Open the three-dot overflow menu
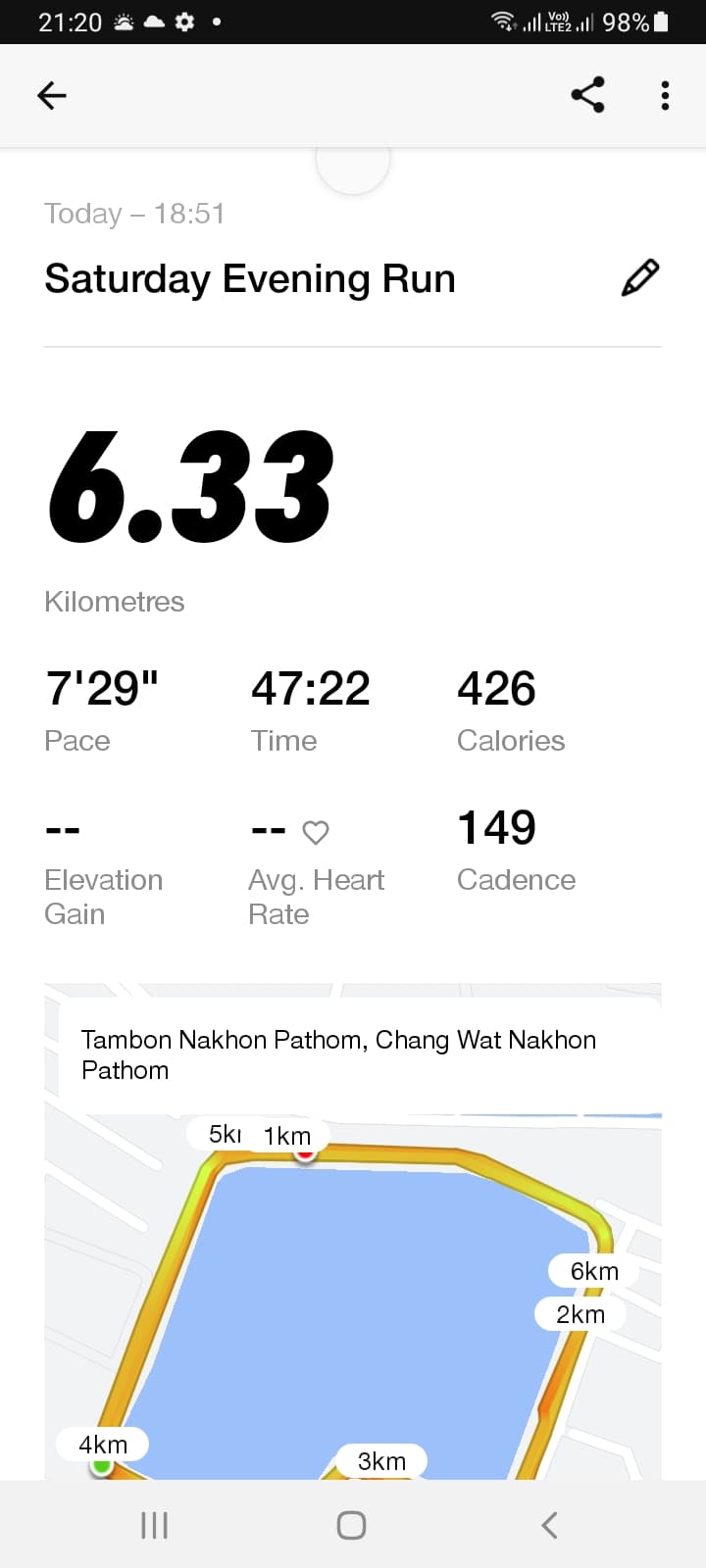This screenshot has height=1568, width=706. tap(665, 95)
